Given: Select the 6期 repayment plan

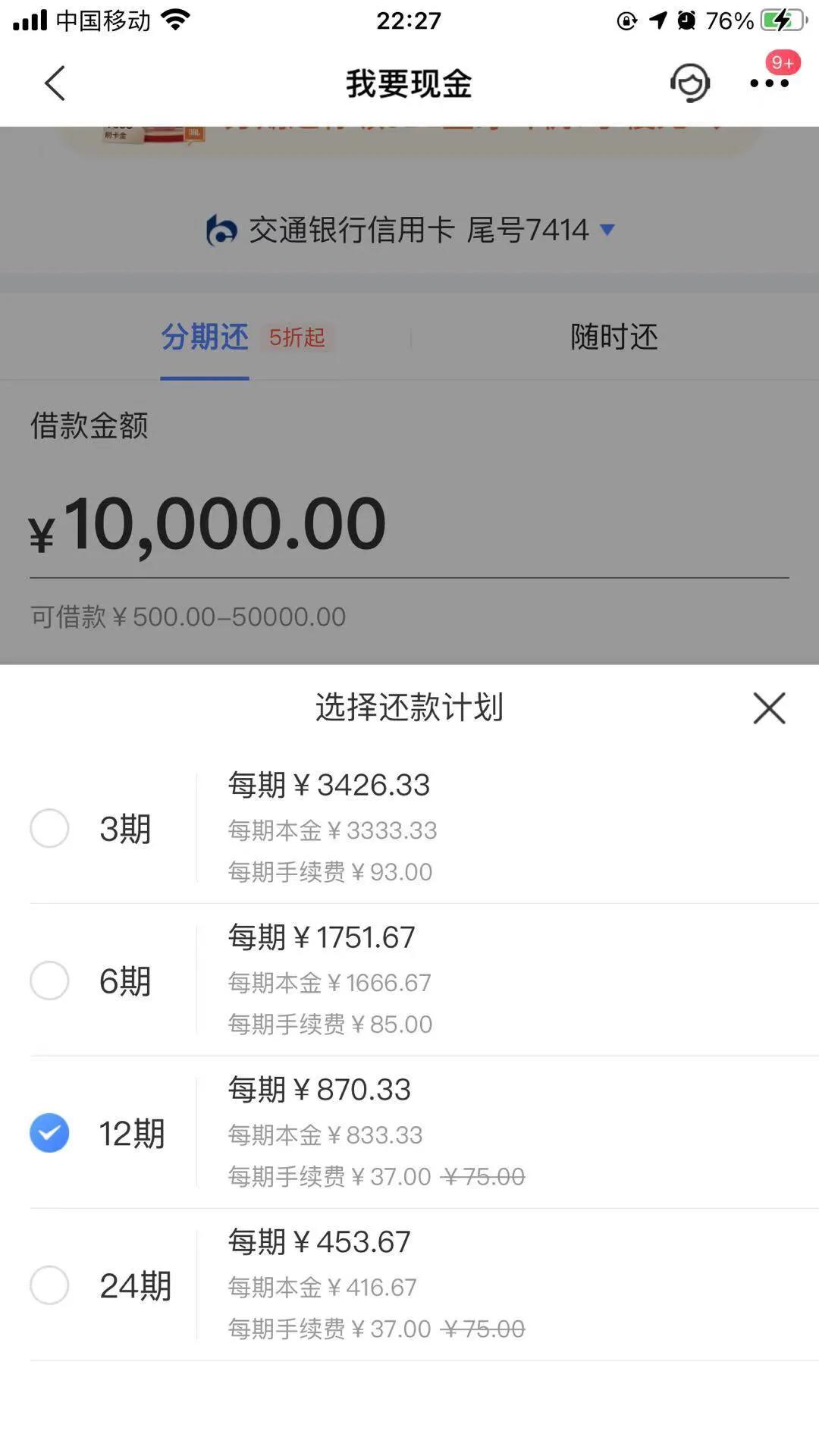Looking at the screenshot, I should pos(49,981).
